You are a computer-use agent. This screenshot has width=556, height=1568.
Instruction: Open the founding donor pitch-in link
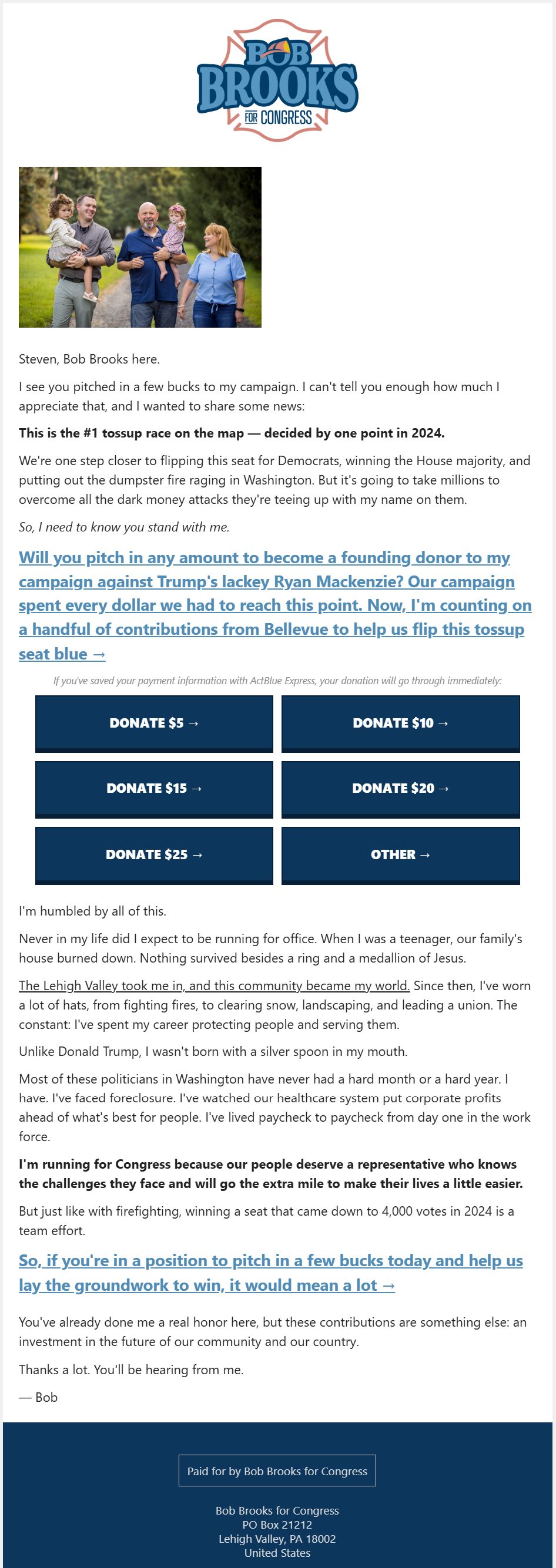(x=275, y=605)
